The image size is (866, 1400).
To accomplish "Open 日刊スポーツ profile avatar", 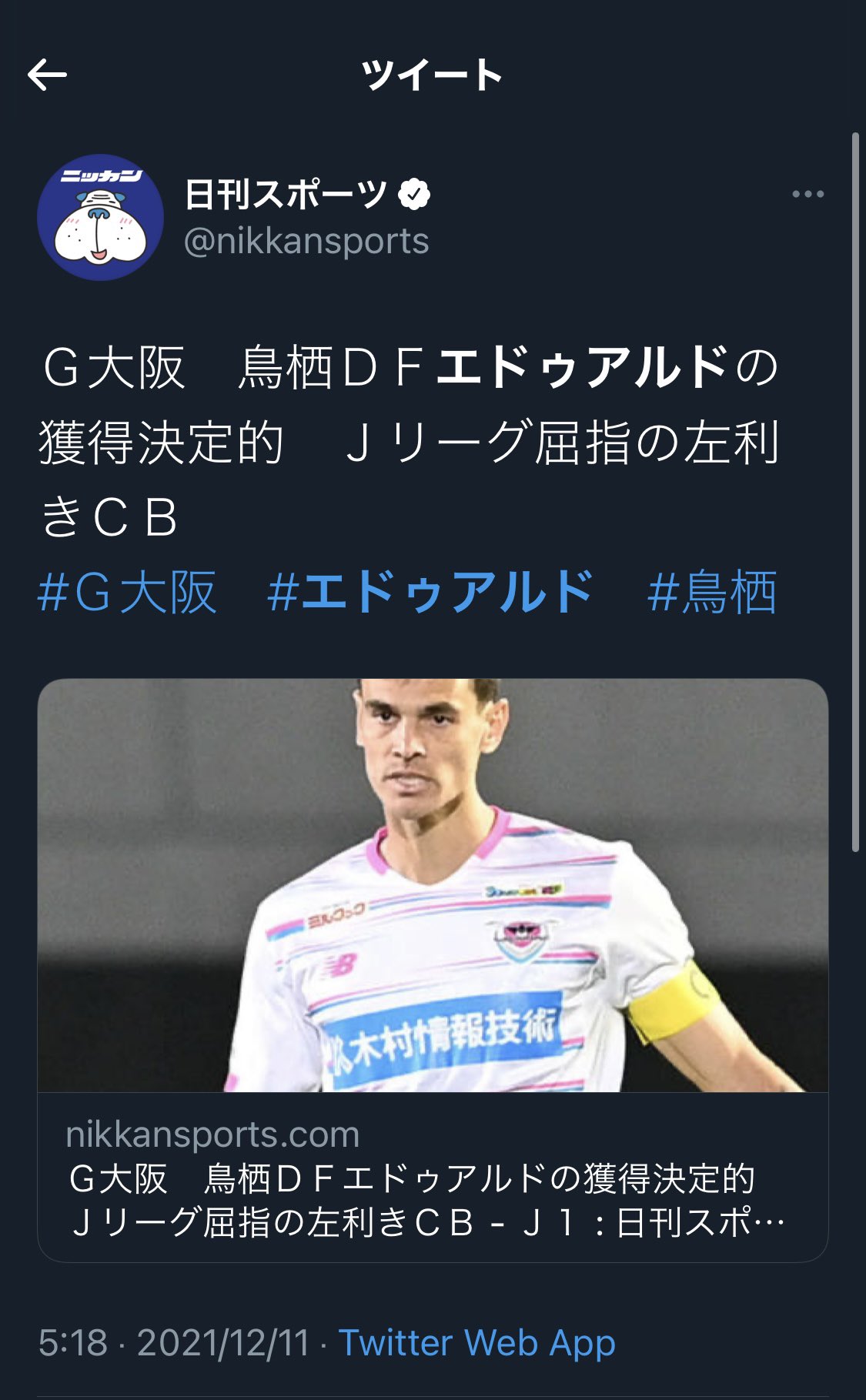I will click(x=100, y=218).
